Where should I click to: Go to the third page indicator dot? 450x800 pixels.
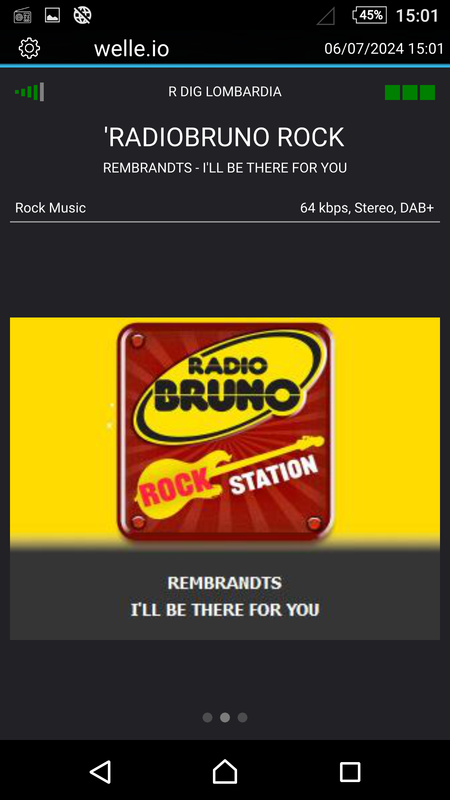[x=242, y=717]
